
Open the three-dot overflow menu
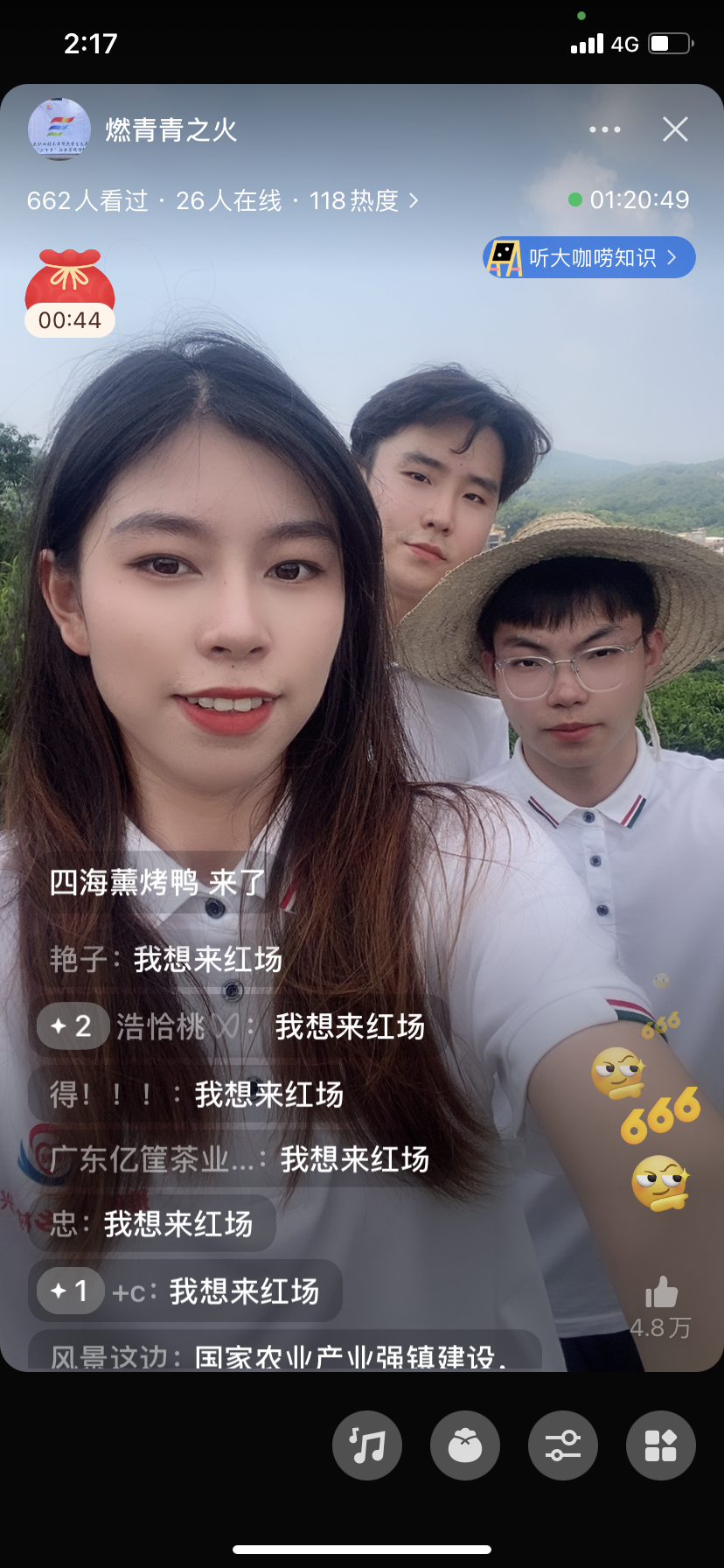pos(604,129)
